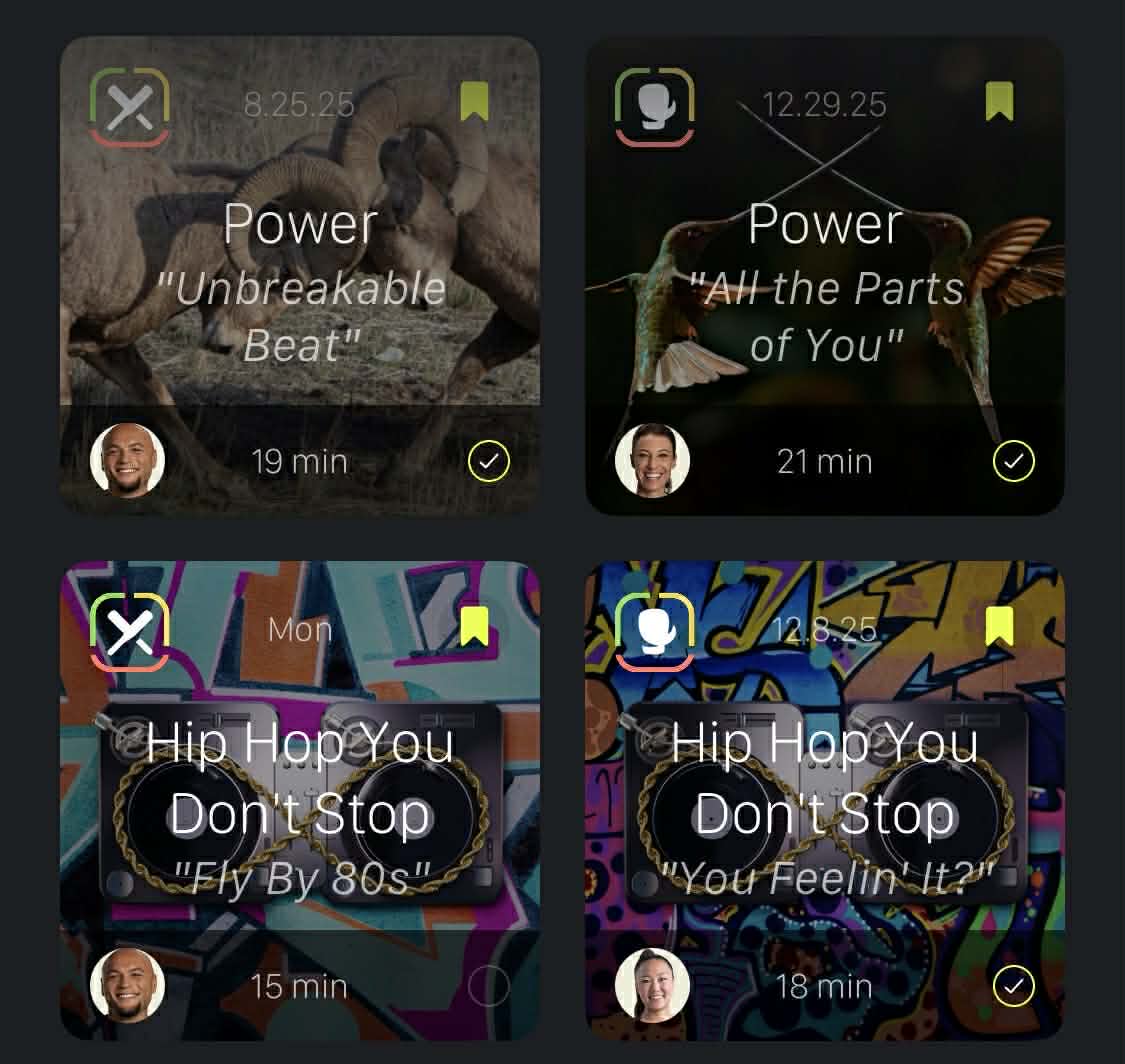
Task: Unbookmark the "Fly By 80s" workout
Action: [474, 627]
